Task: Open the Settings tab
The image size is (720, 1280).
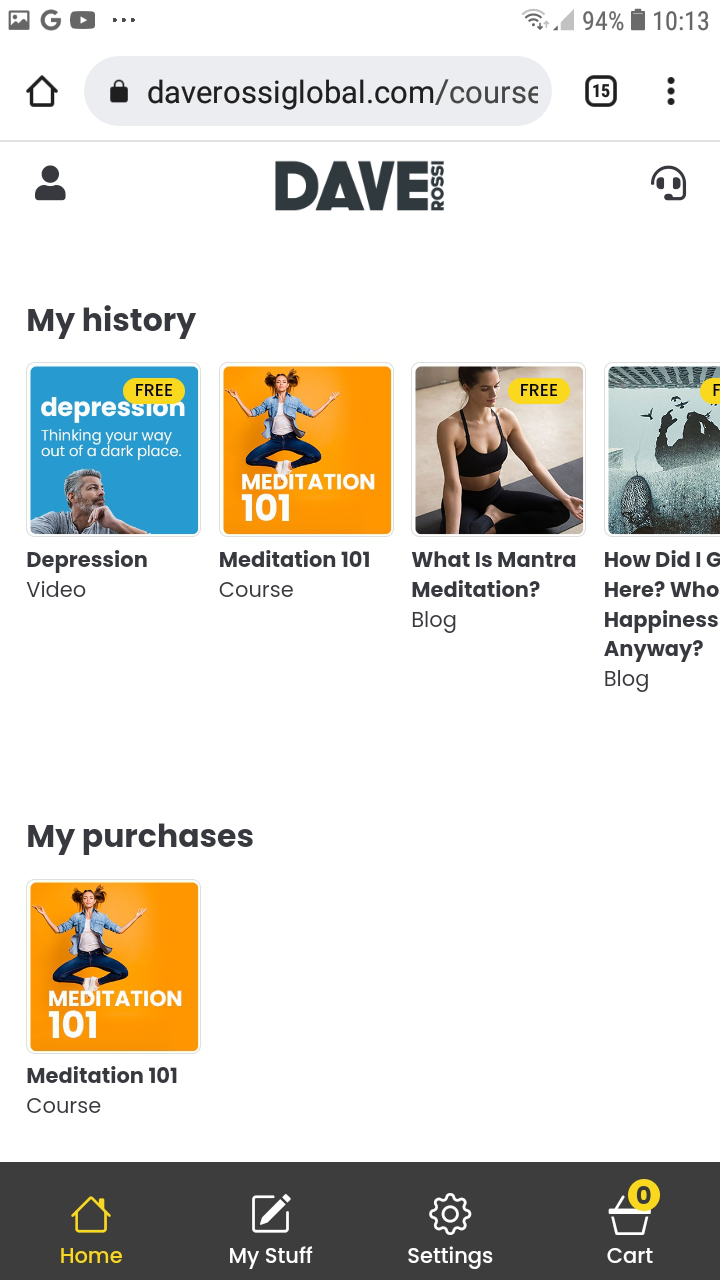Action: tap(450, 1230)
